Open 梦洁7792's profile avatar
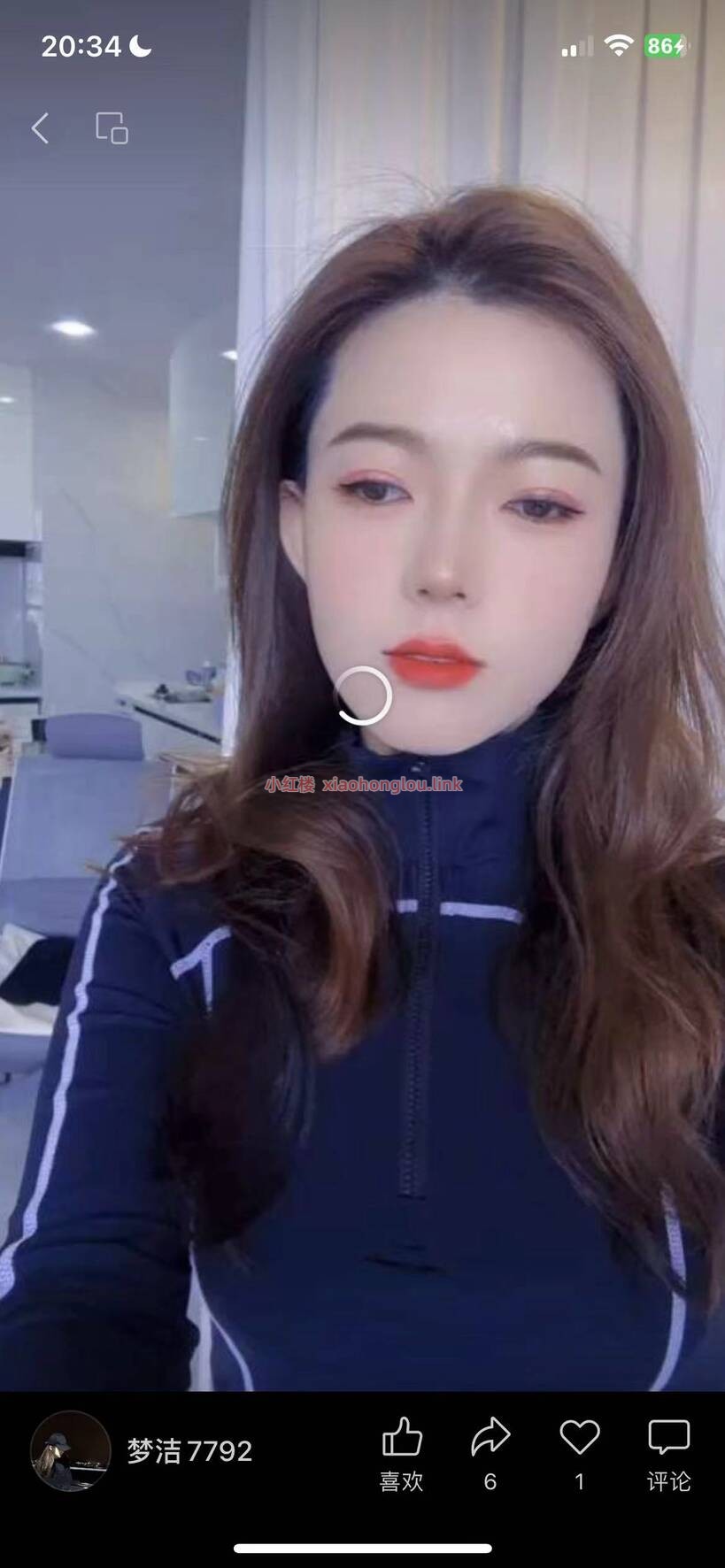The image size is (725, 1568). coord(70,1451)
